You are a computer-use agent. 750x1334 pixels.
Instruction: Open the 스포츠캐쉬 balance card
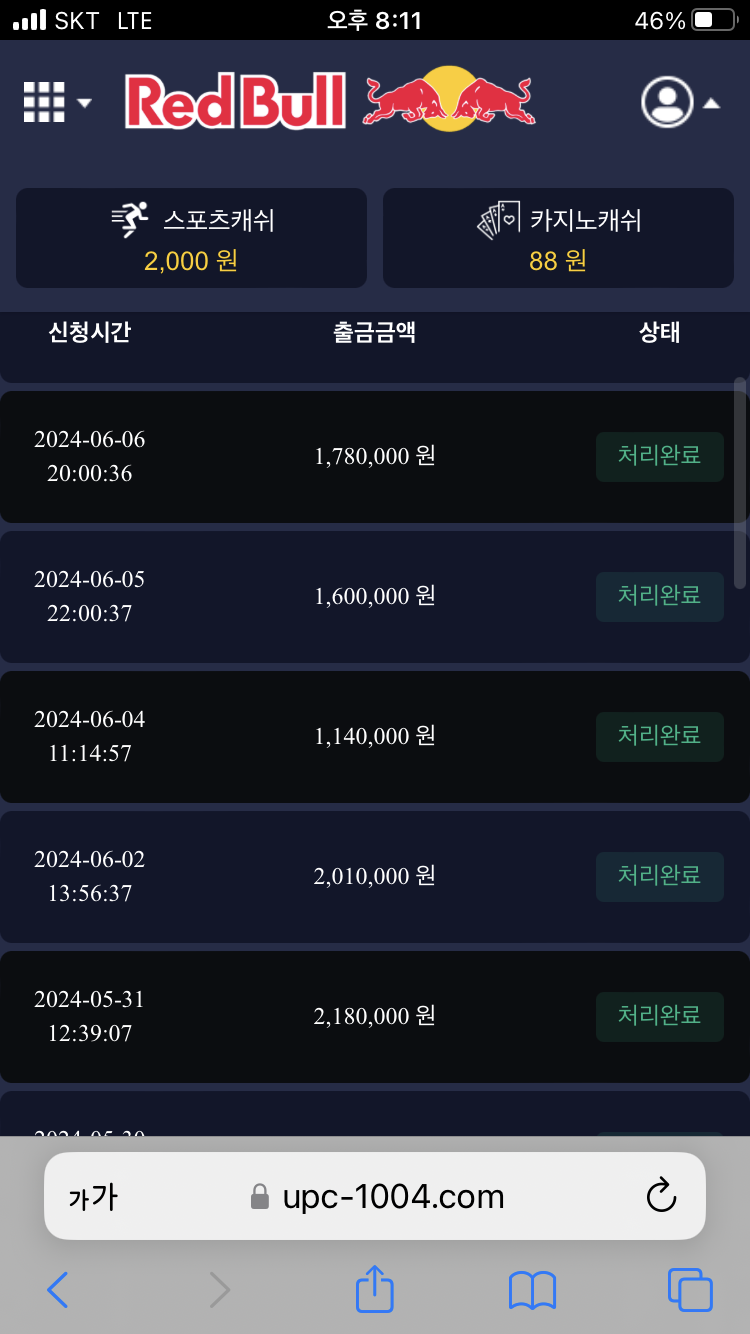(x=191, y=238)
